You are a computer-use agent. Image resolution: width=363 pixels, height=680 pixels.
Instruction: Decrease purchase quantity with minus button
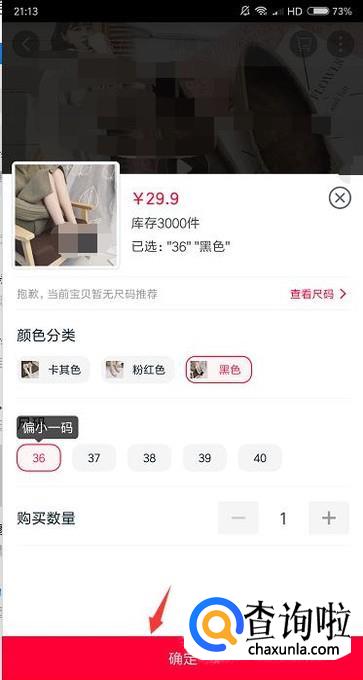[238, 518]
